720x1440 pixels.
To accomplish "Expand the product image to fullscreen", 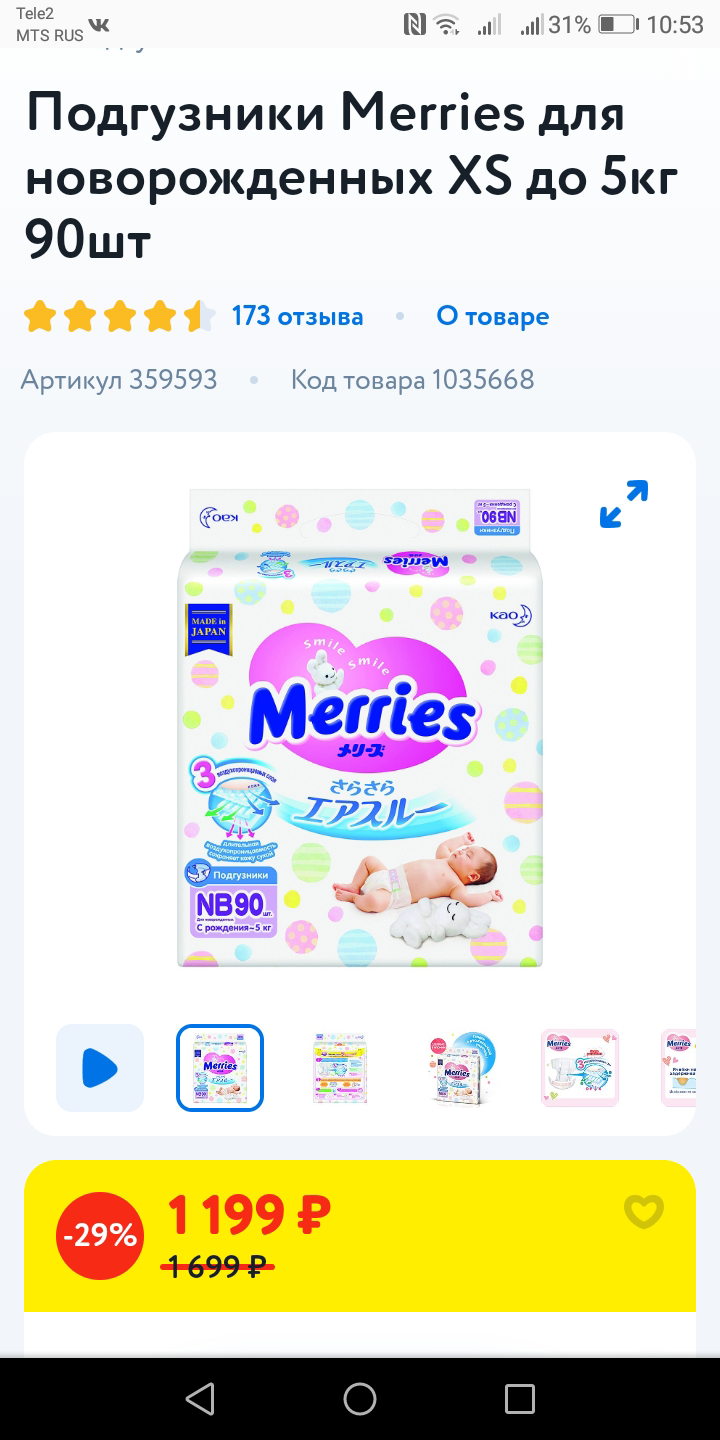I will point(624,504).
